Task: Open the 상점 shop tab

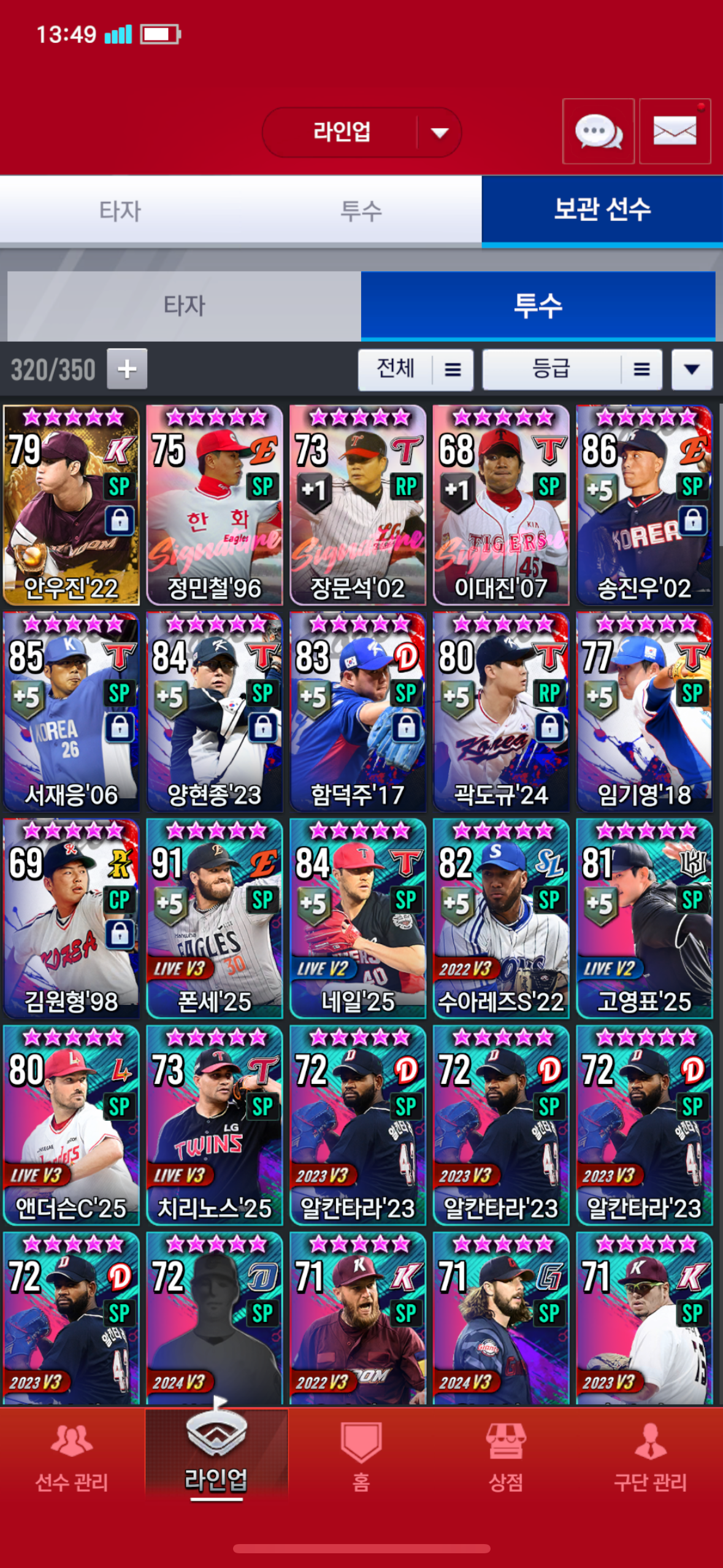Action: (x=505, y=1459)
